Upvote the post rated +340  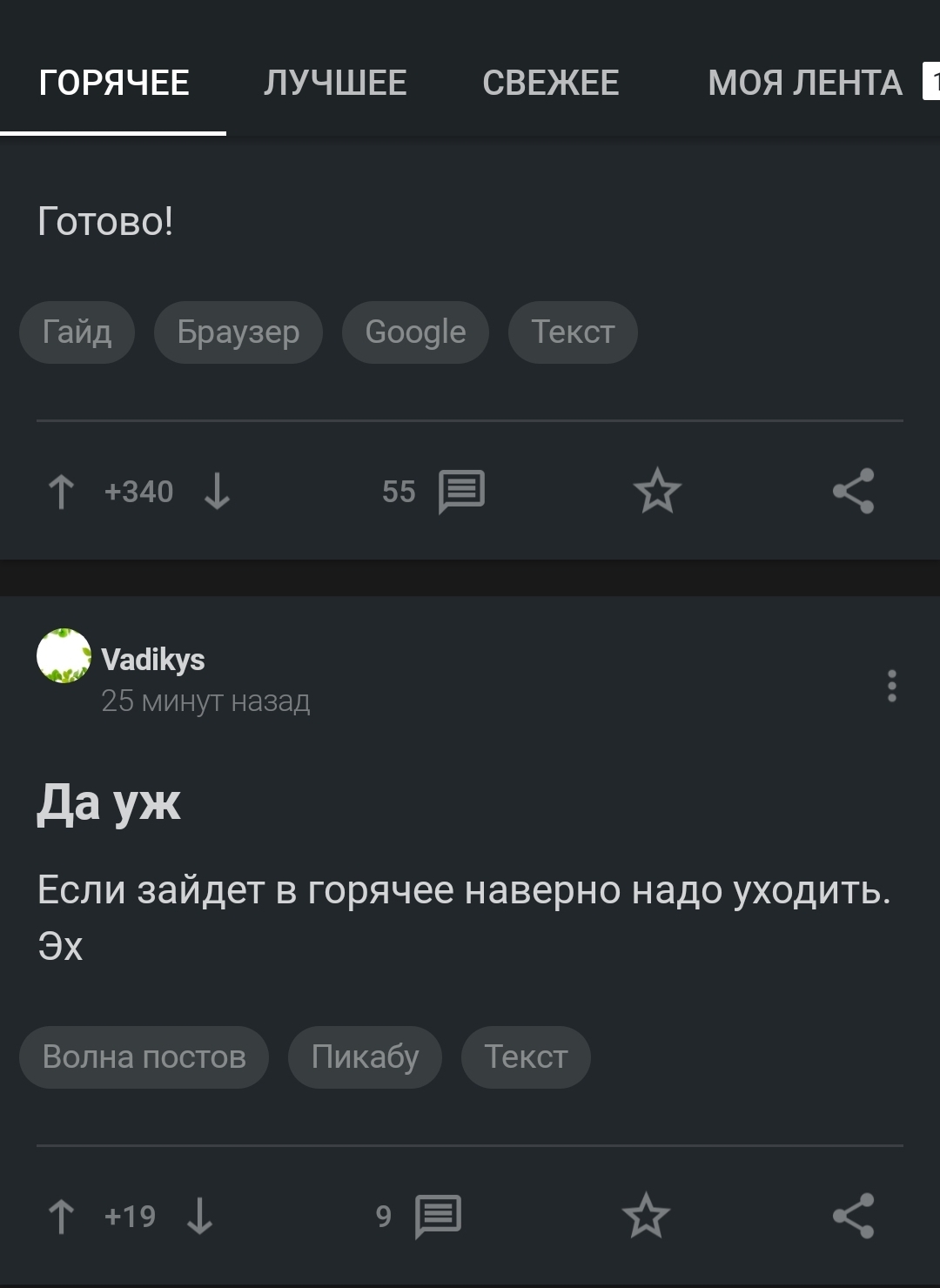tap(61, 492)
